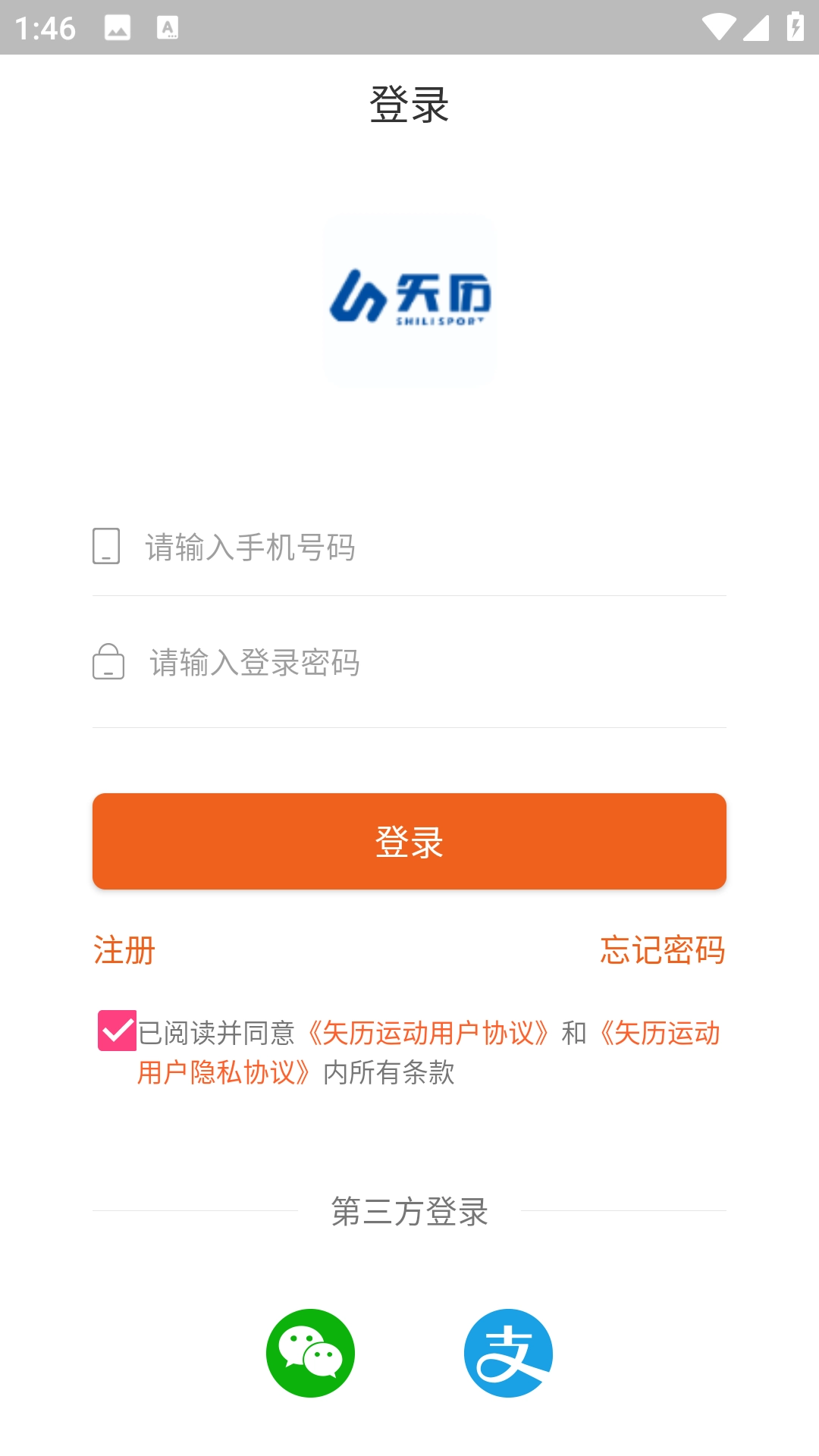Tap the 矢历 SHILI SPORT app logo
Screen dimensions: 819x1456
pyautogui.click(x=409, y=298)
